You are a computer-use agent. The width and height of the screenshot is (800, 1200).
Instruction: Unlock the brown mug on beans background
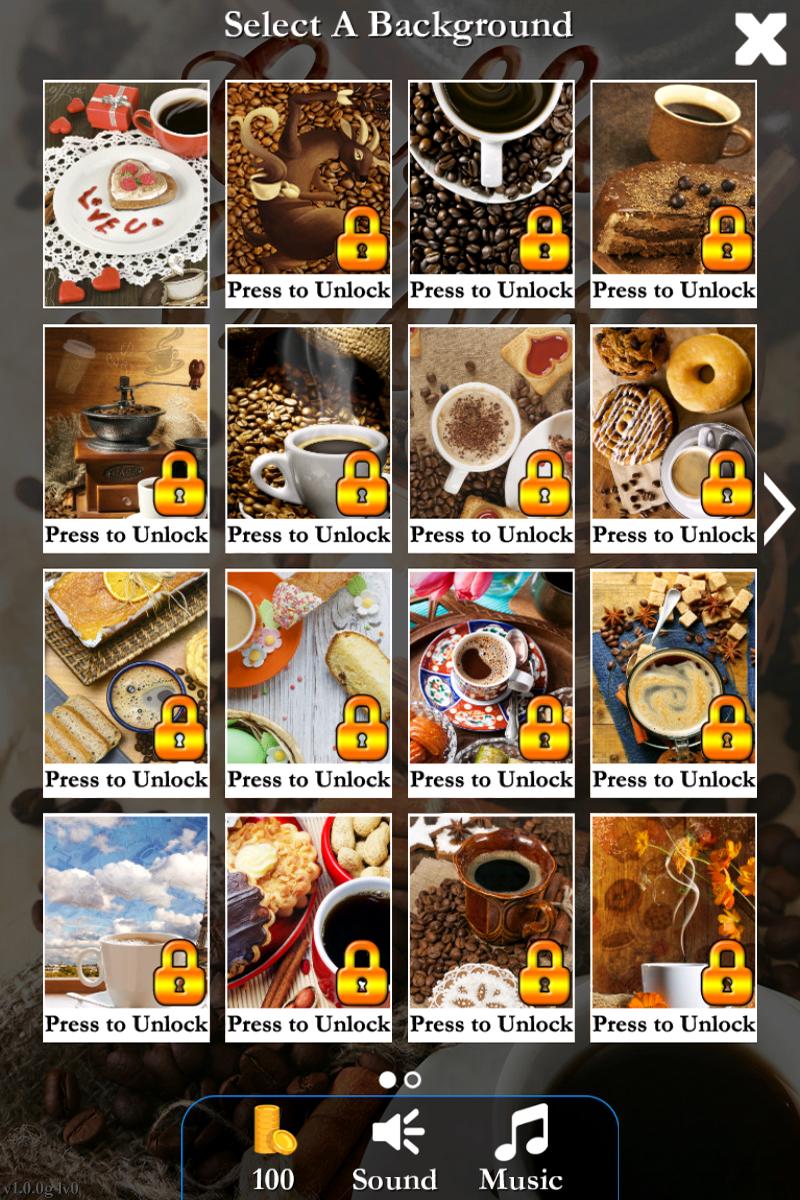(491, 927)
